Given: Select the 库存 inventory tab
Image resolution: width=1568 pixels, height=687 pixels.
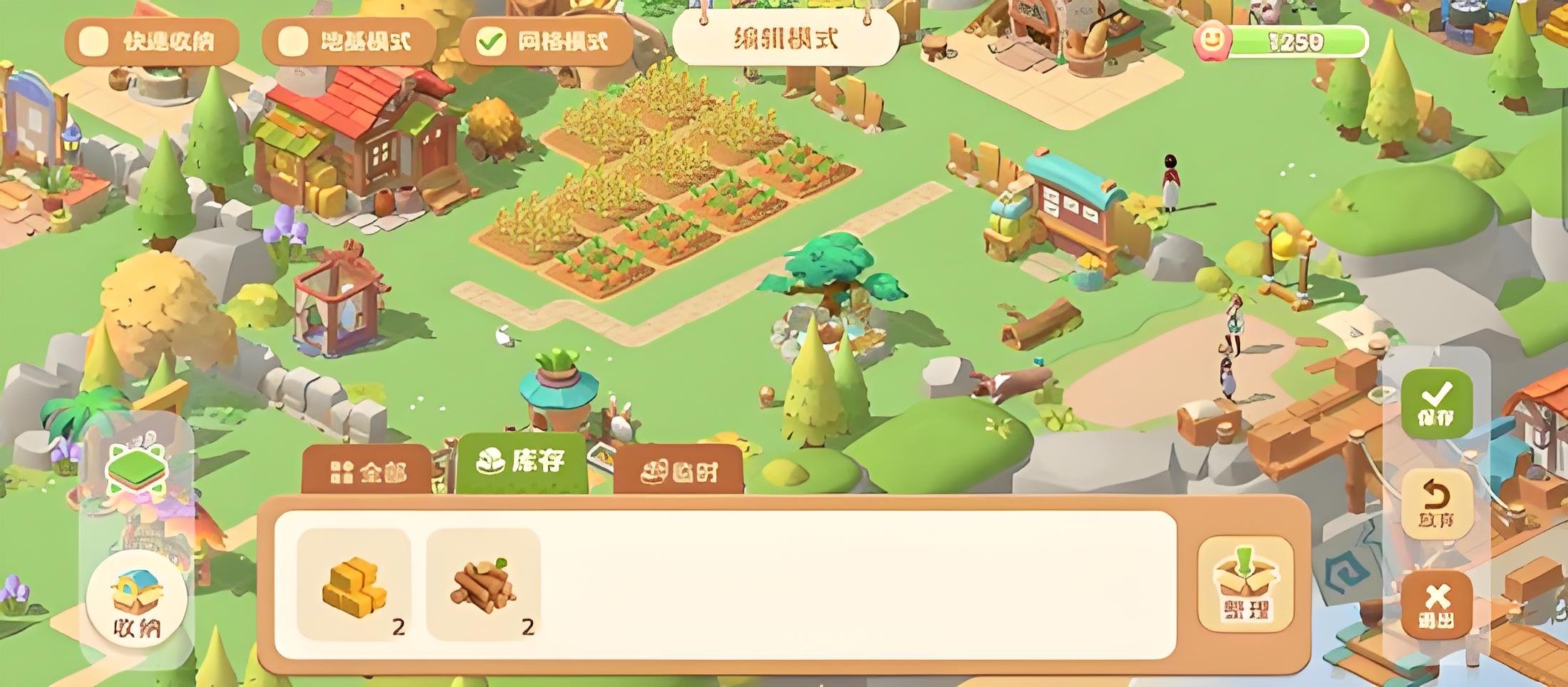Looking at the screenshot, I should [x=521, y=463].
